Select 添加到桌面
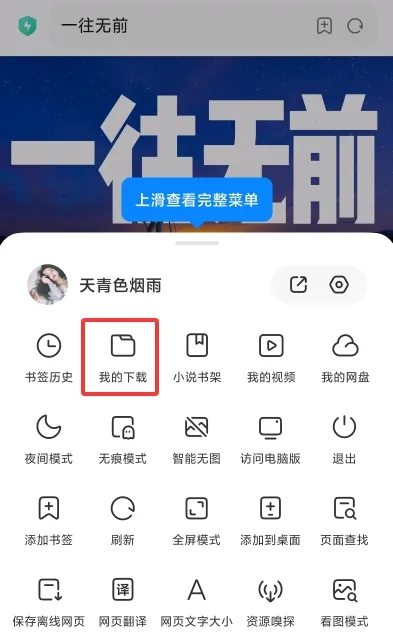 [271, 521]
